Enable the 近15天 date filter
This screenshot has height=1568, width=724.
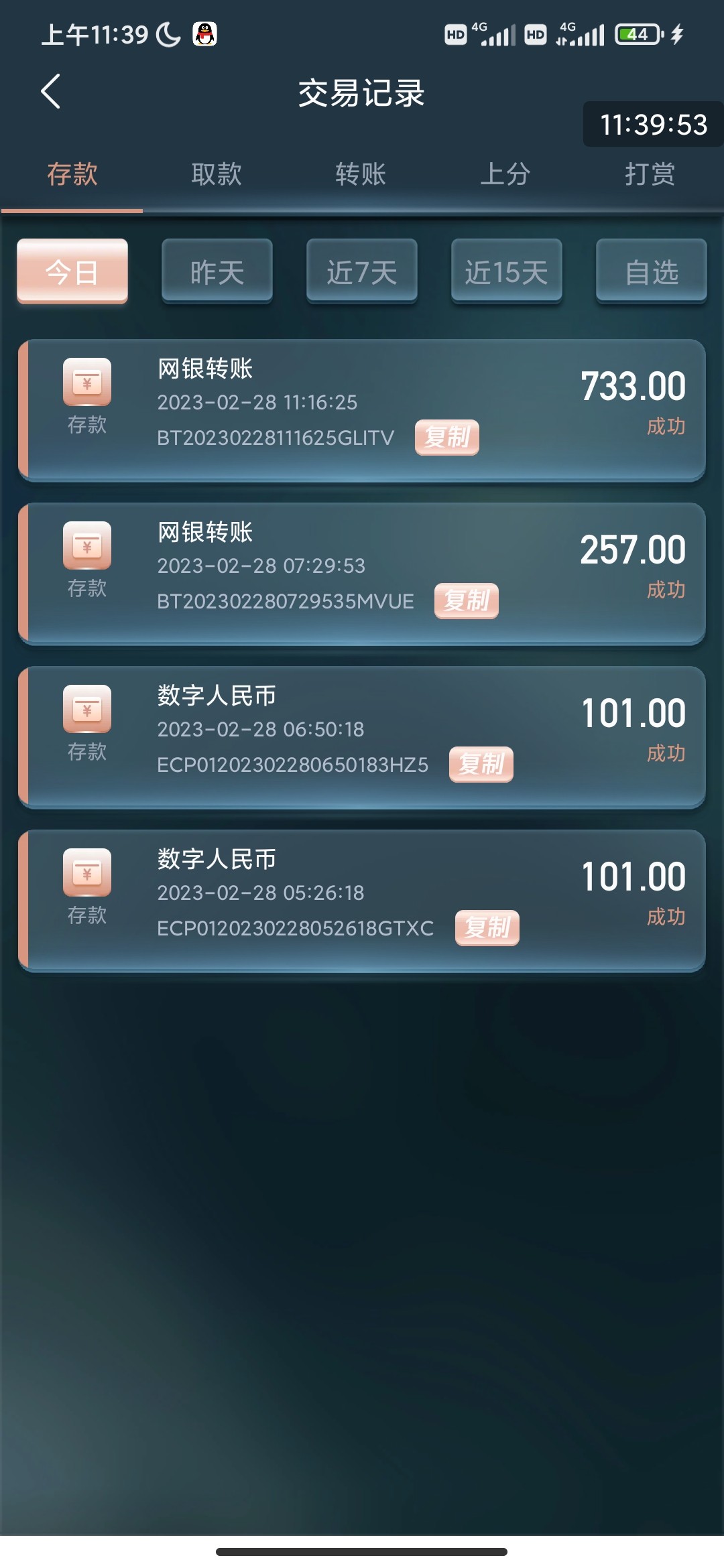point(507,271)
